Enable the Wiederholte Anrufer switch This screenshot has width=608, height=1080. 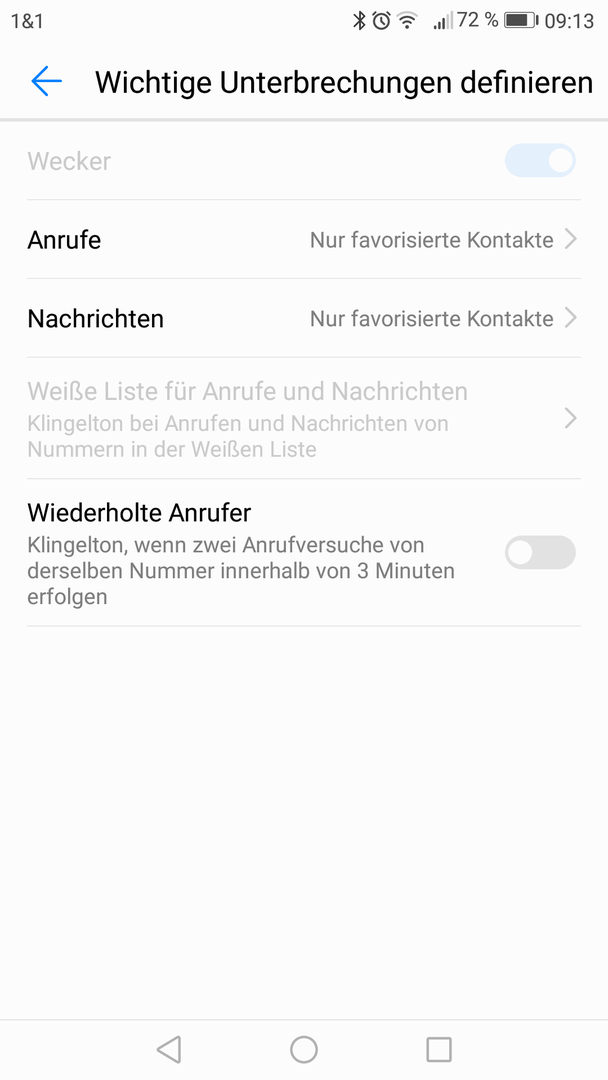coord(540,552)
